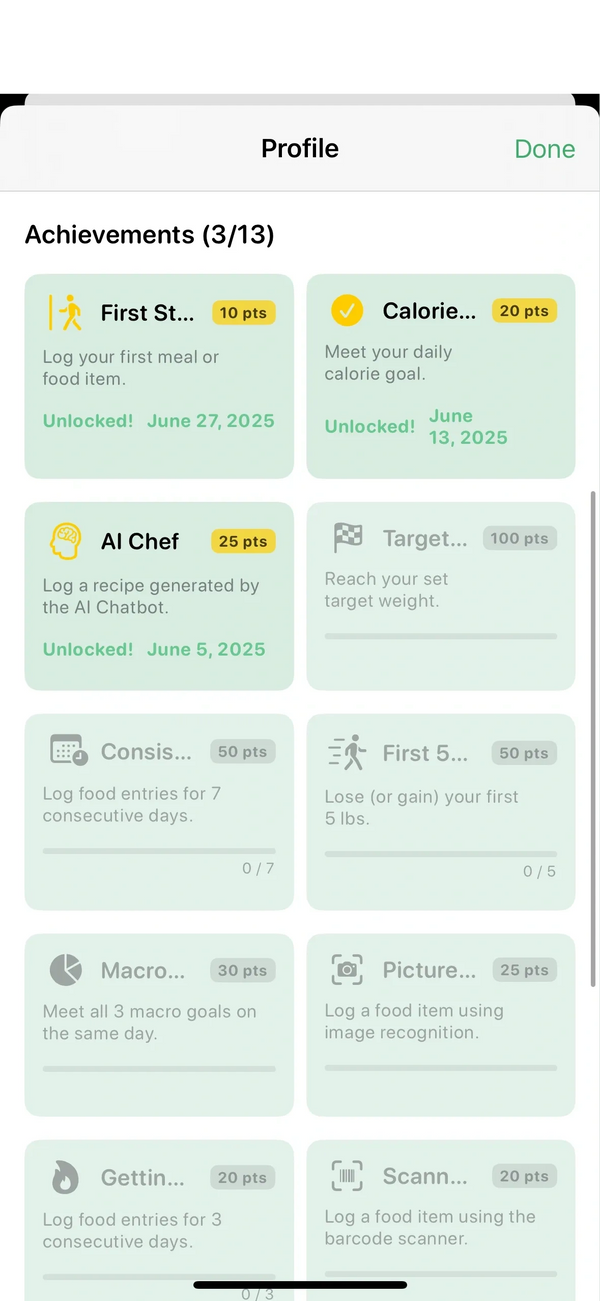This screenshot has width=600, height=1301.
Task: Open the 7-day consecutive logging achievement
Action: point(159,812)
